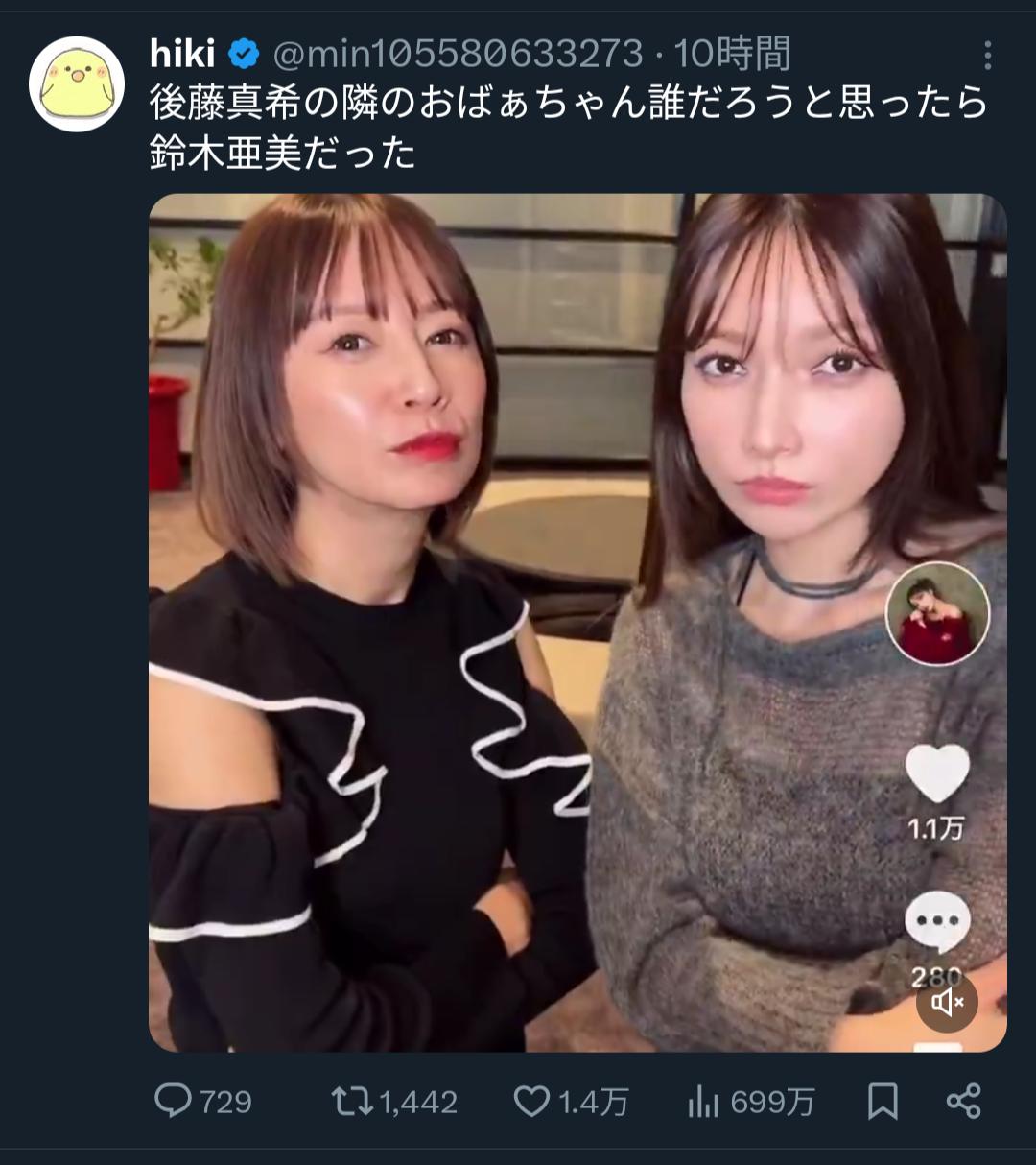Like hiki's post

[x=531, y=1101]
